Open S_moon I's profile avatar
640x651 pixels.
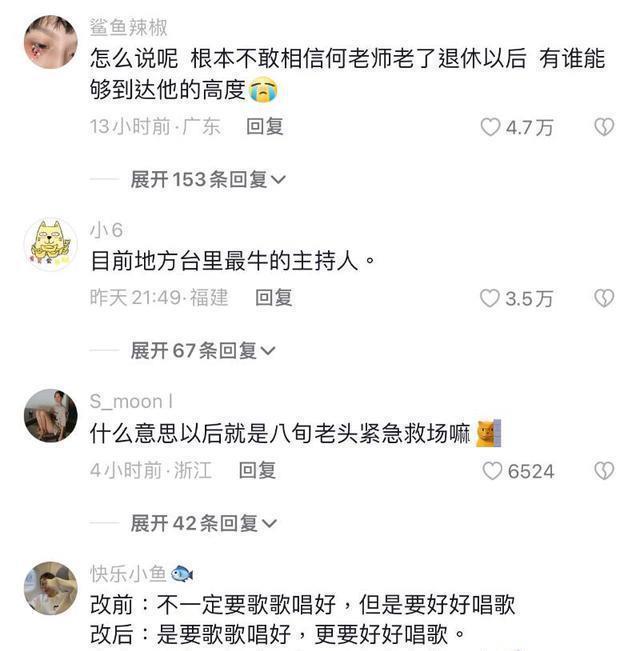click(x=50, y=415)
